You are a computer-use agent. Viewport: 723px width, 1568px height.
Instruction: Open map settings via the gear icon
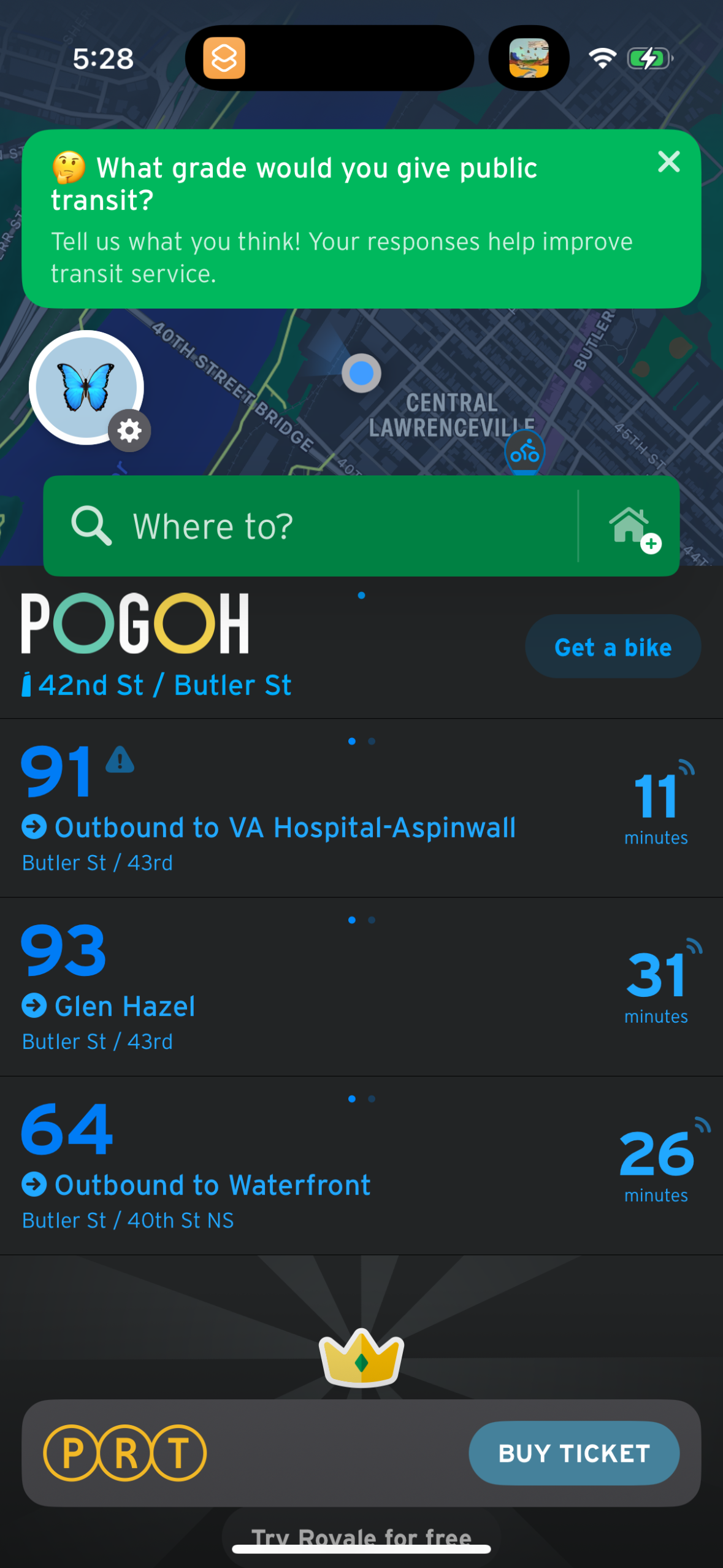129,430
